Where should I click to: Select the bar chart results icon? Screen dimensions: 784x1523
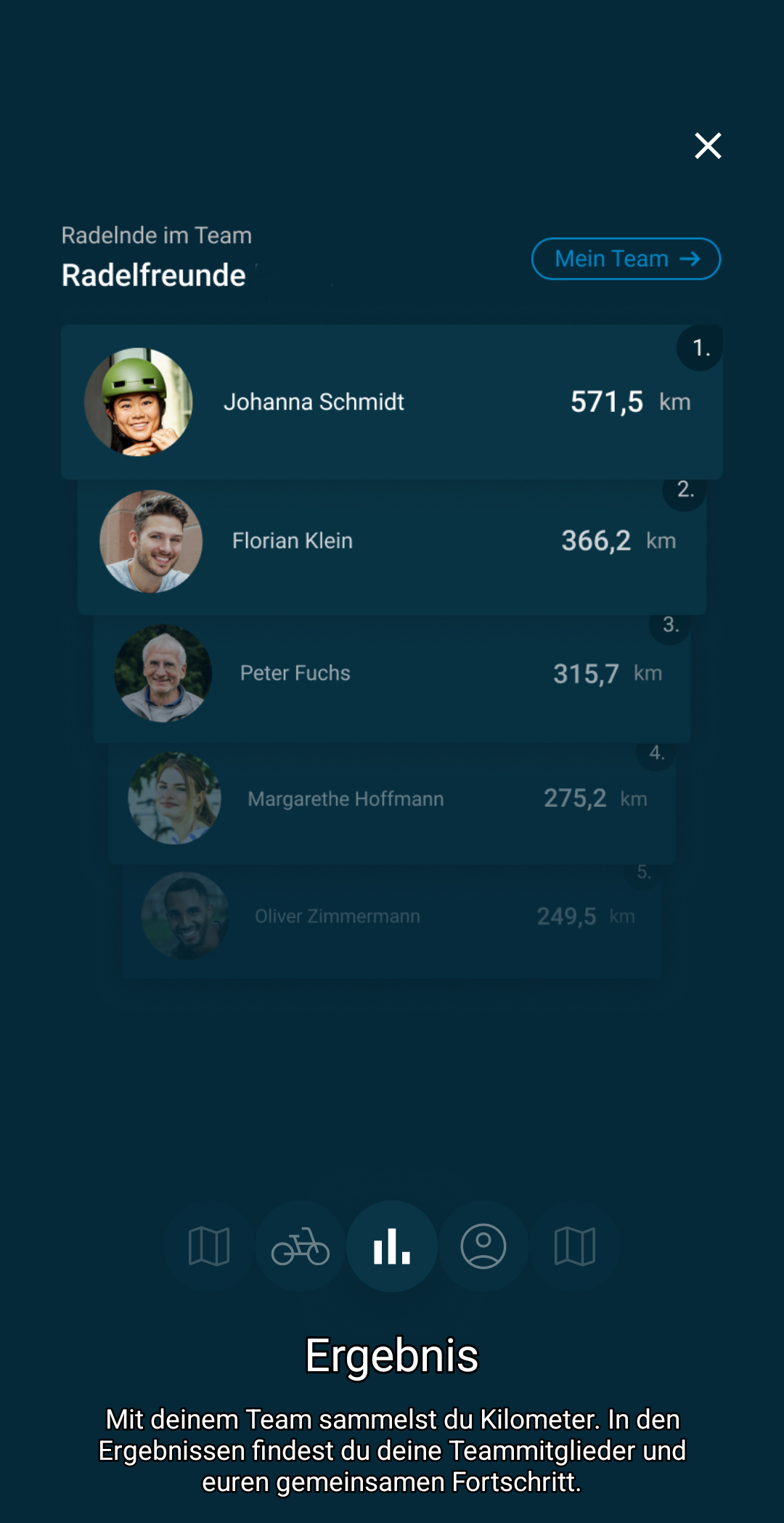pos(392,1246)
